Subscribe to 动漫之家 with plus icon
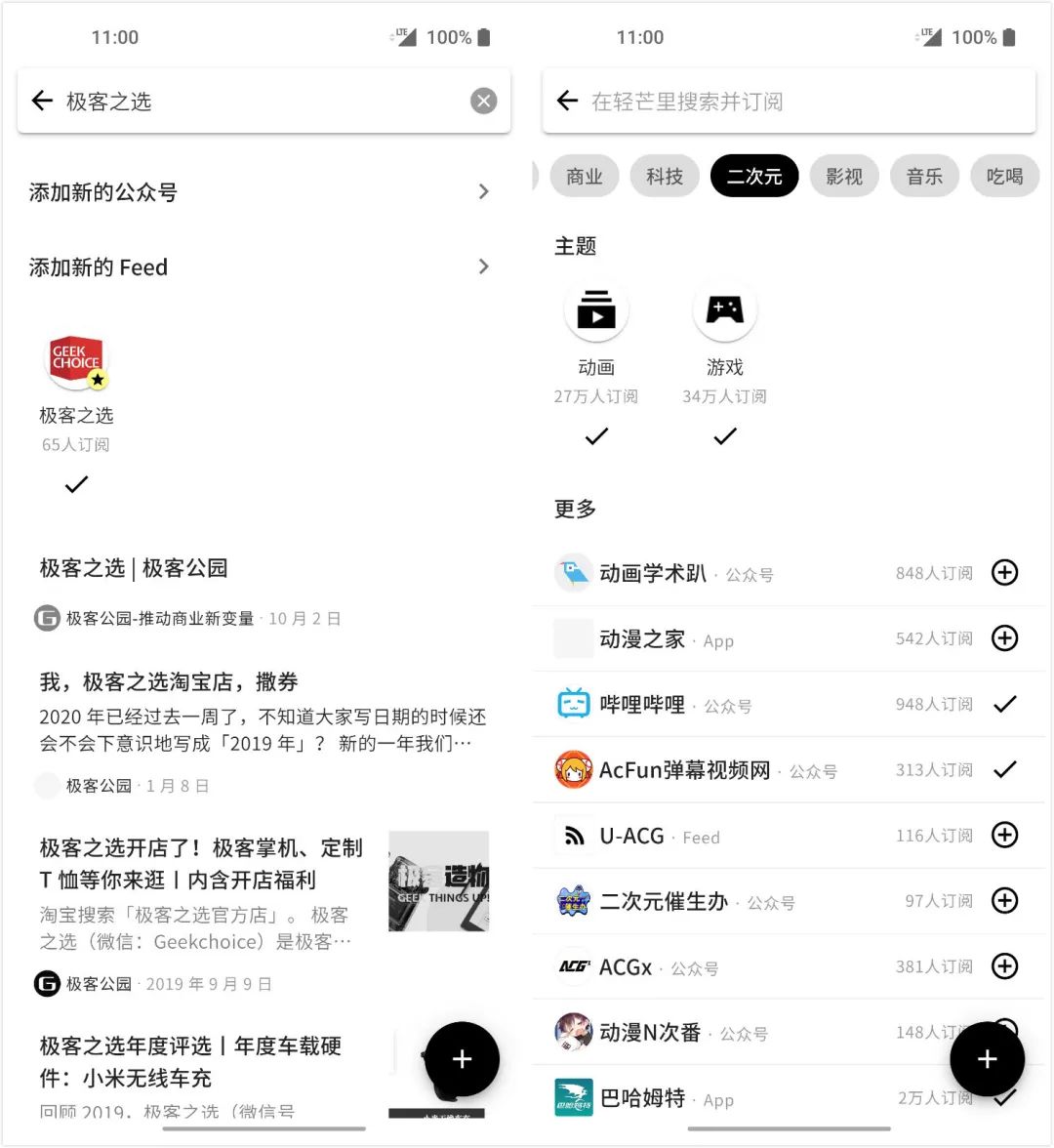 coord(1004,638)
